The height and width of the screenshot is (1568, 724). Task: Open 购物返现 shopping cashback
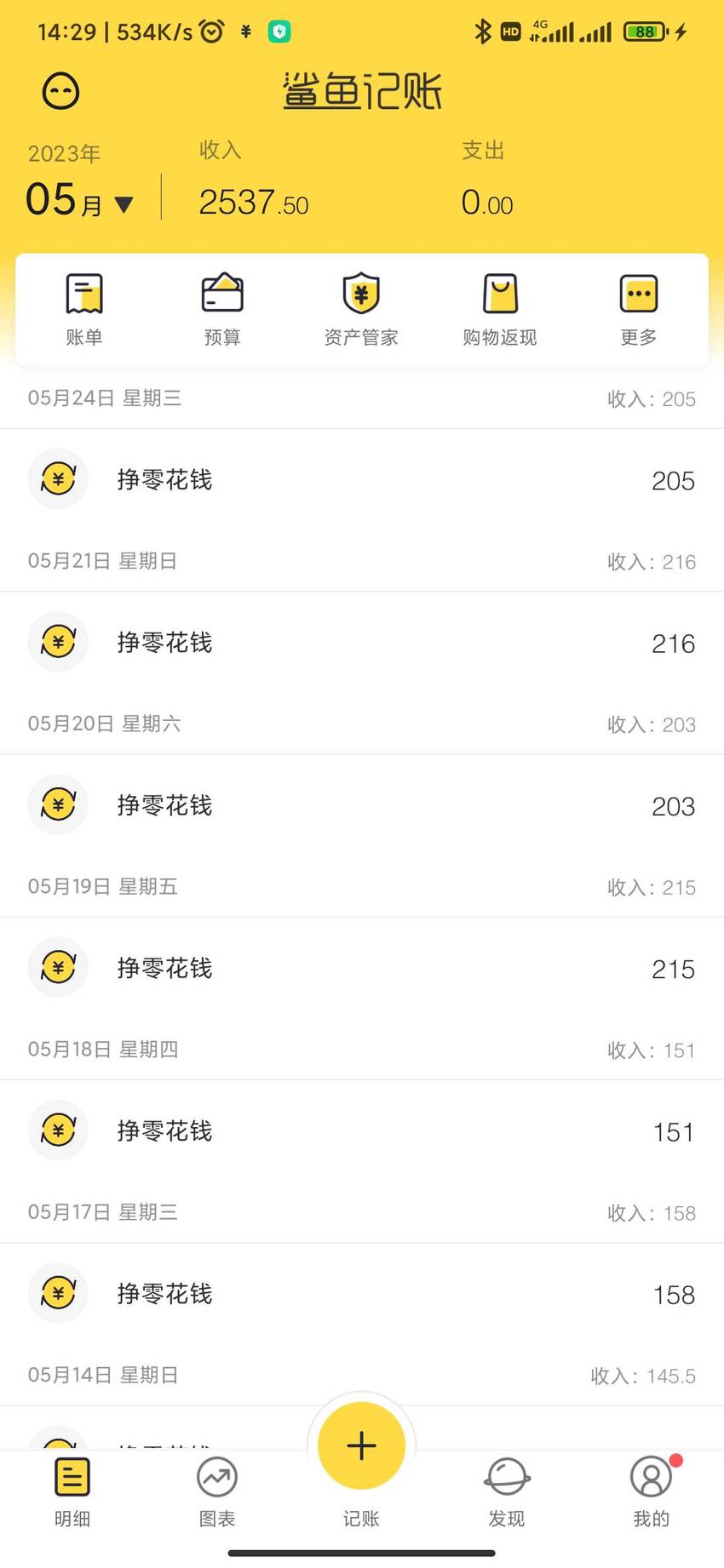(500, 310)
